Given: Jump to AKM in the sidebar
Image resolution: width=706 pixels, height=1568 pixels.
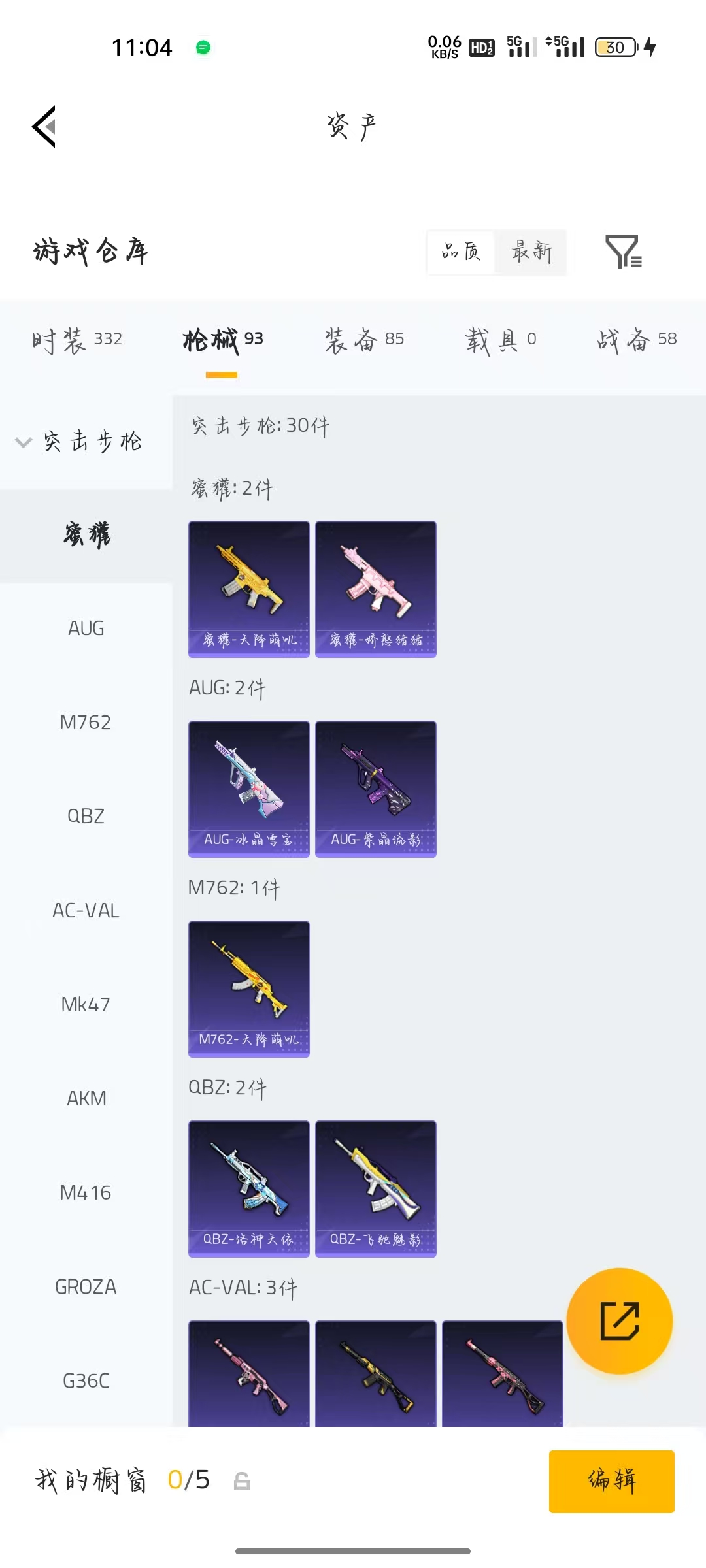Looking at the screenshot, I should [86, 1099].
